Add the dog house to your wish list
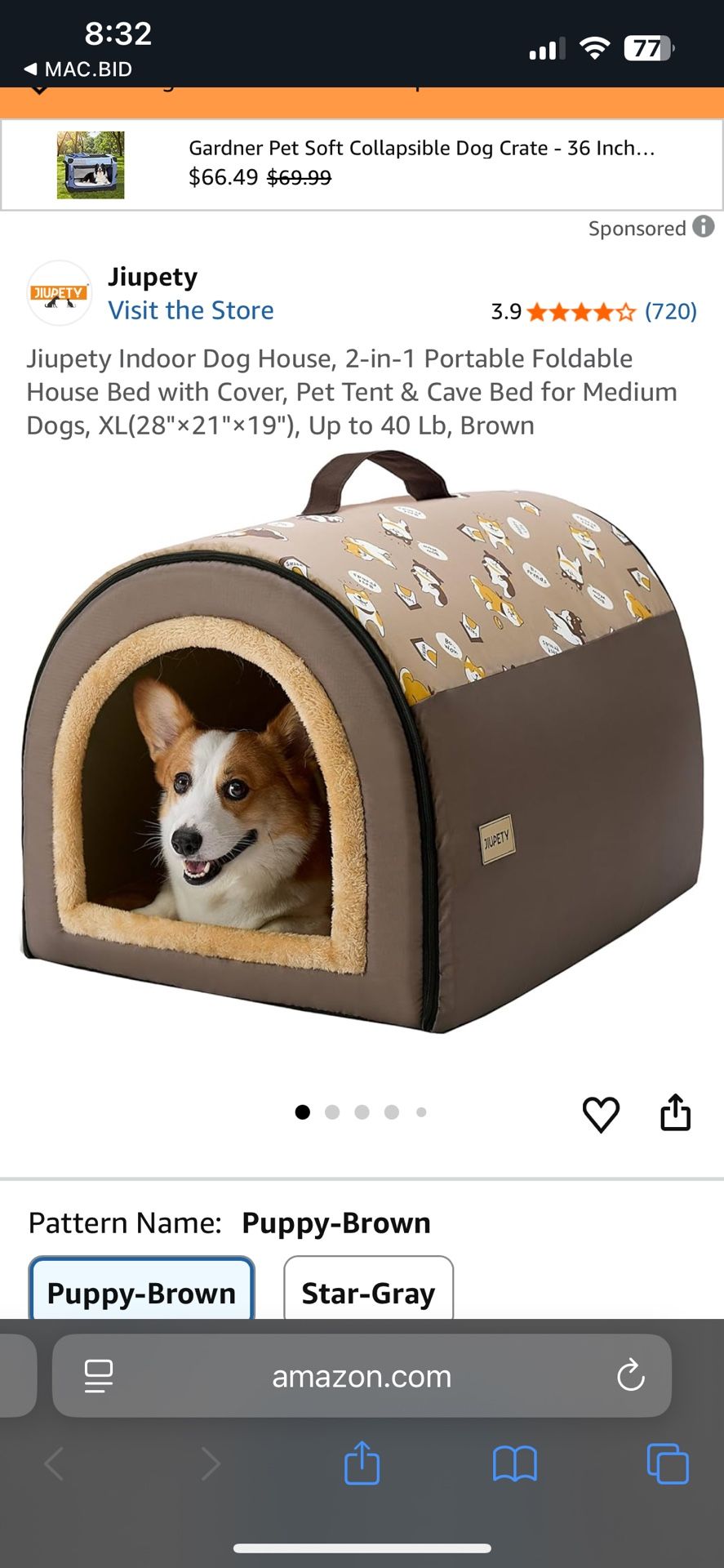724x1568 pixels. tap(602, 1112)
